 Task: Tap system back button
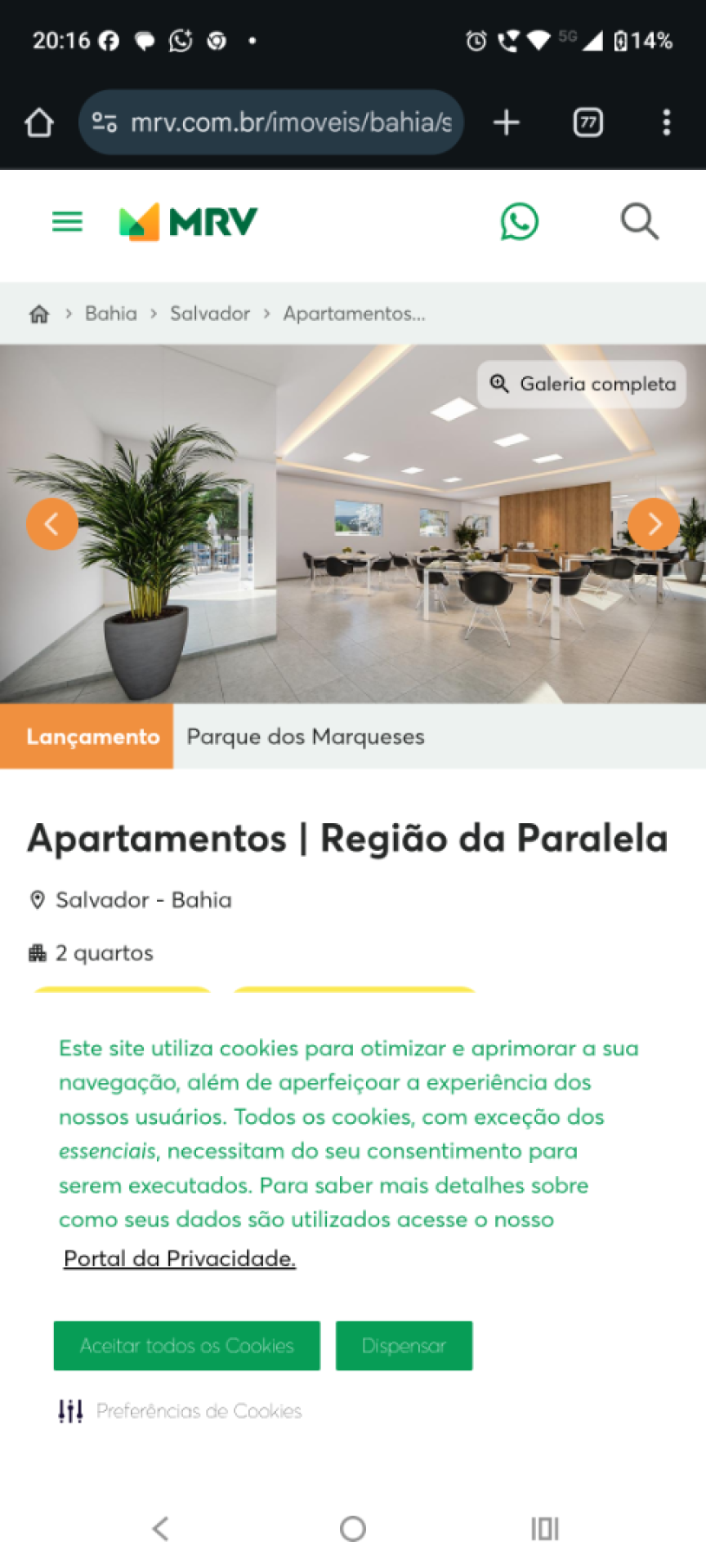pyautogui.click(x=161, y=1529)
